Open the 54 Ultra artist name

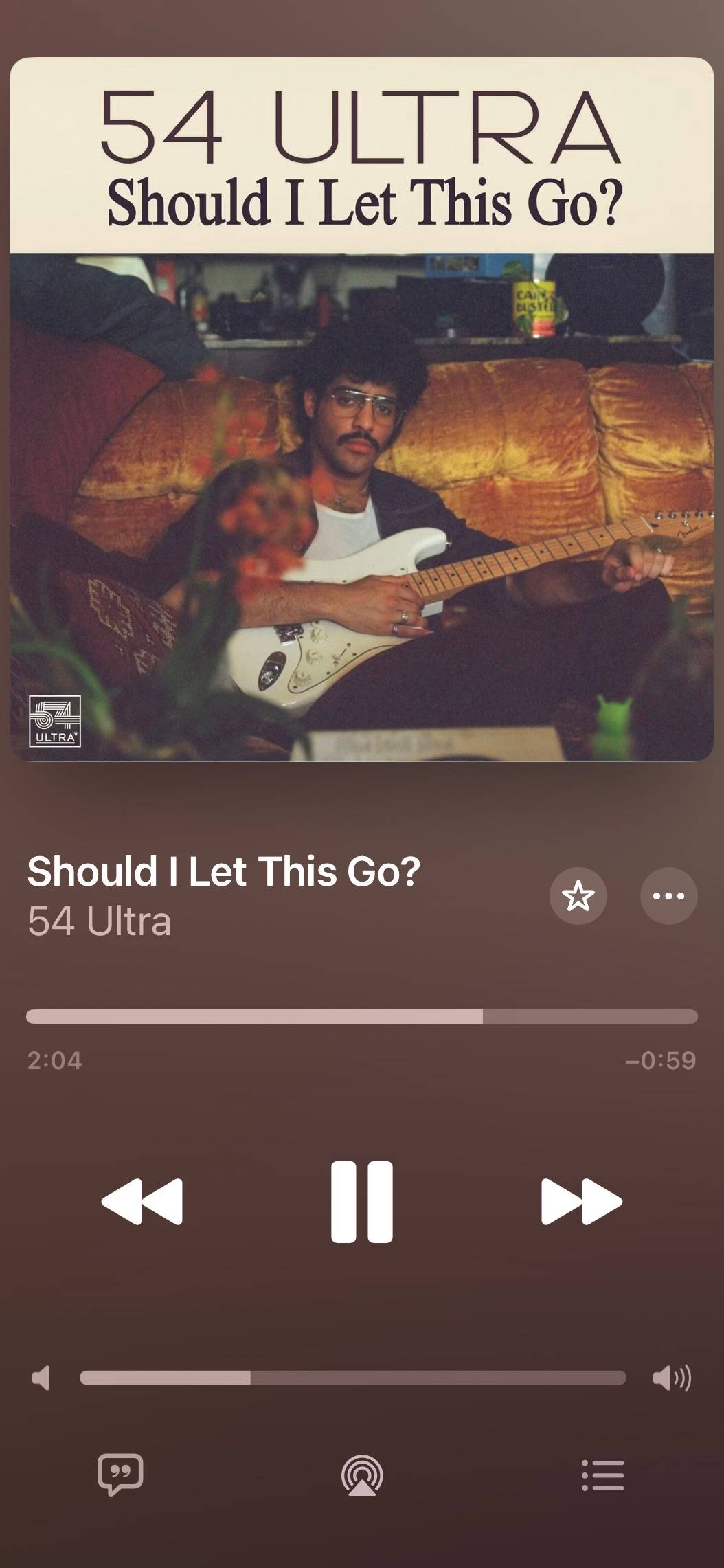99,921
